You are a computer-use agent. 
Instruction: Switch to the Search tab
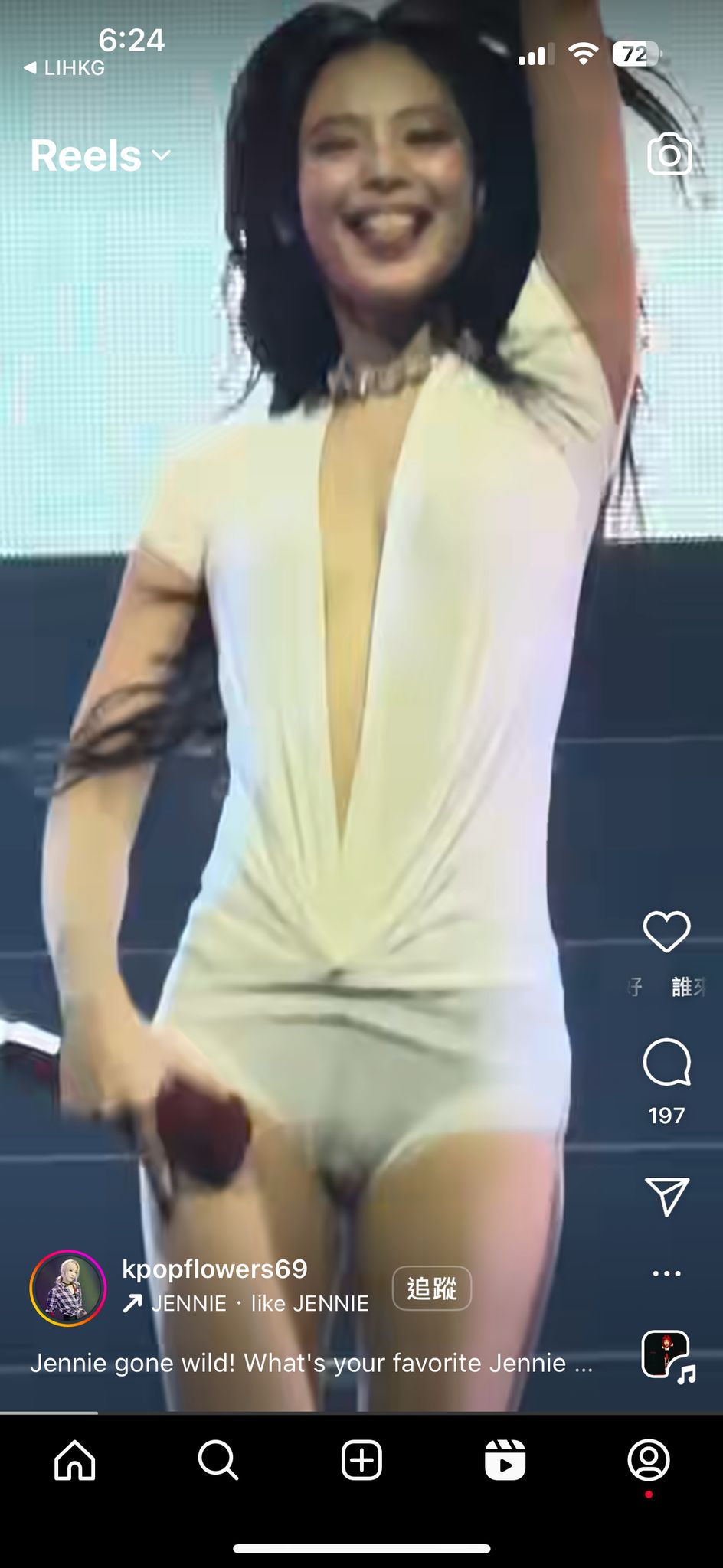(x=218, y=1461)
